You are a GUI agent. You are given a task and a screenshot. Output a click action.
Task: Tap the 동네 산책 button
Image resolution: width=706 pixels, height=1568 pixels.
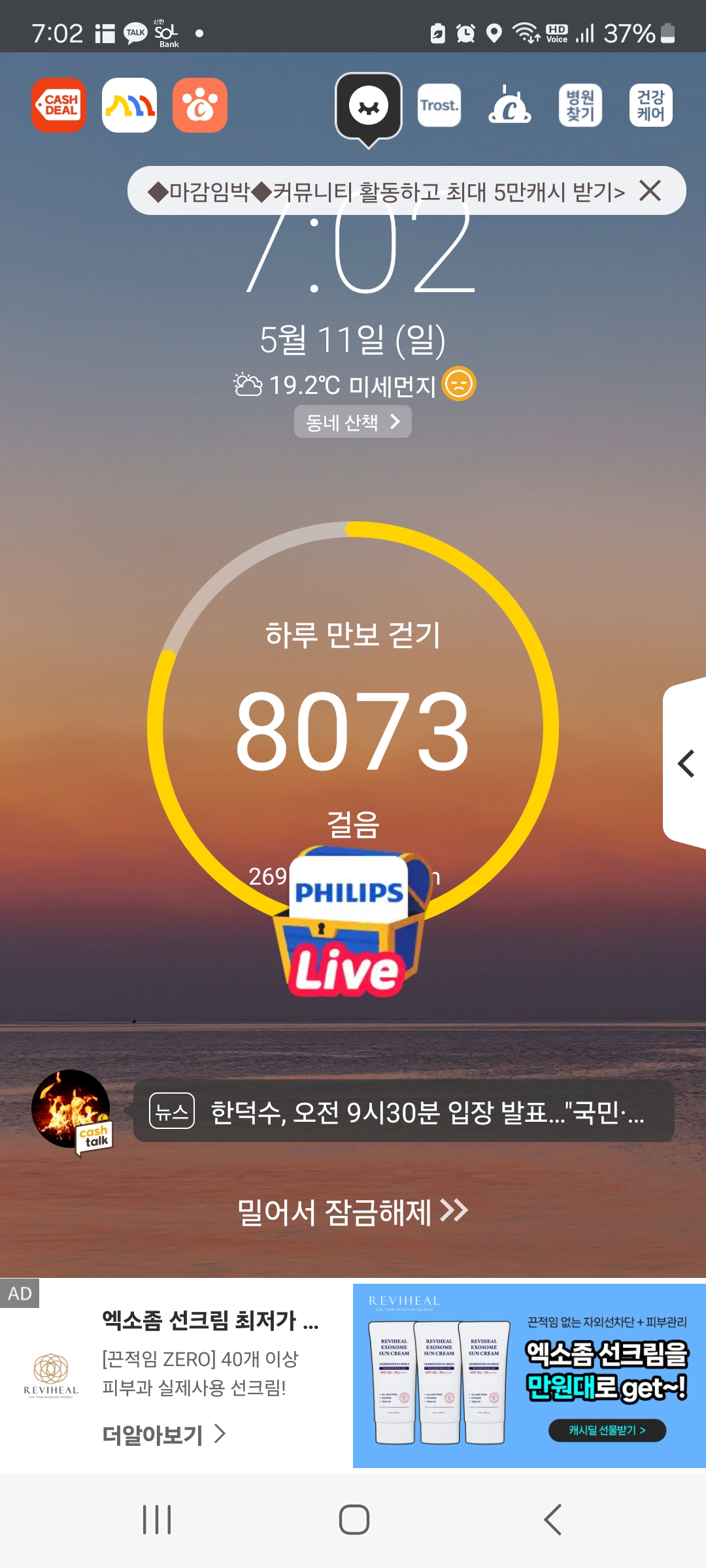point(352,422)
